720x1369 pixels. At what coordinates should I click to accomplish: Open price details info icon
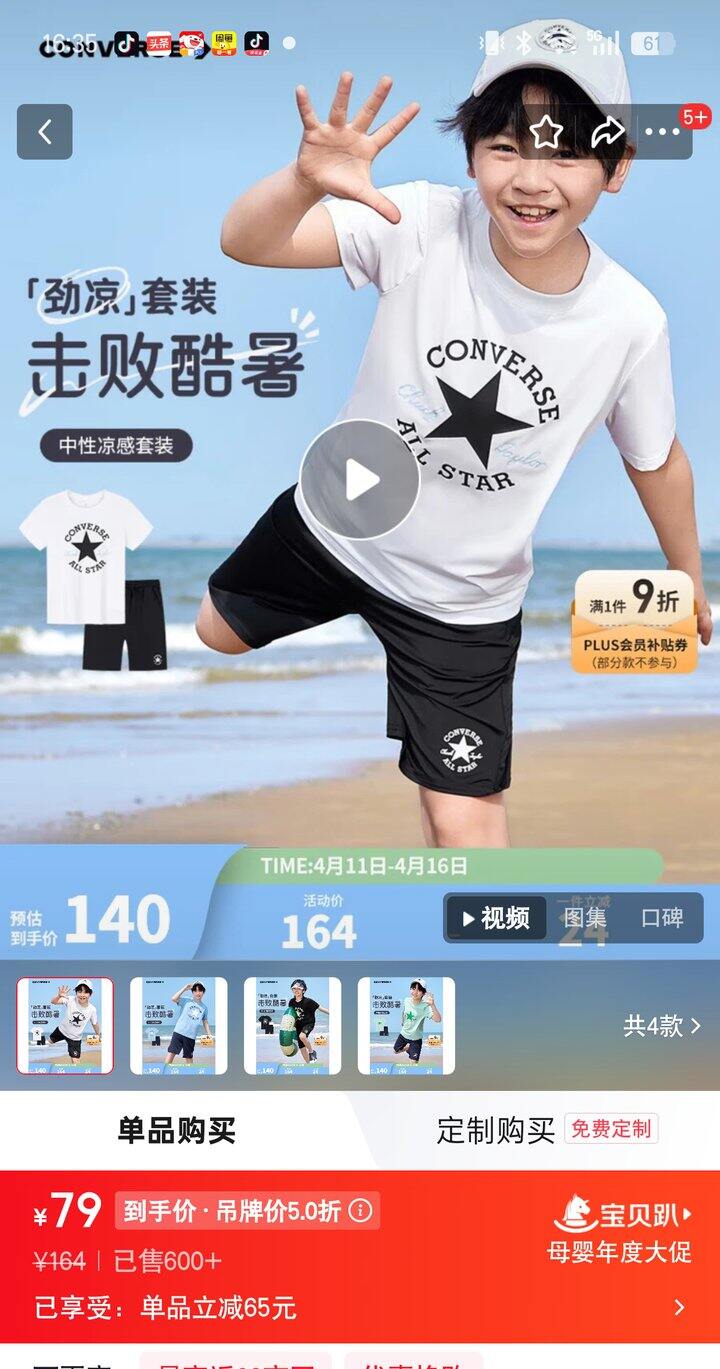[x=360, y=1211]
